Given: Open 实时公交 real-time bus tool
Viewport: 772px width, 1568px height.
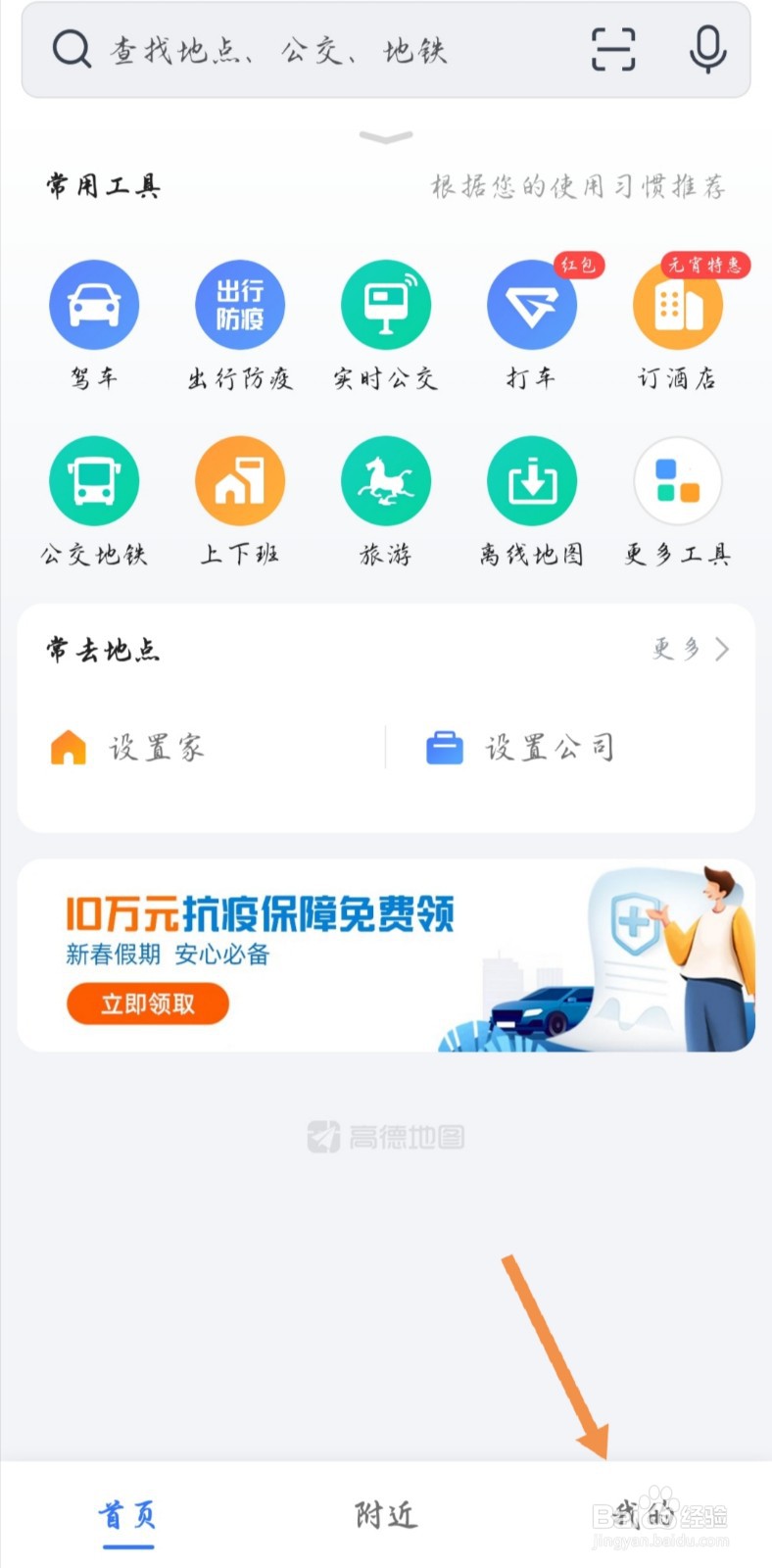Looking at the screenshot, I should [x=386, y=305].
